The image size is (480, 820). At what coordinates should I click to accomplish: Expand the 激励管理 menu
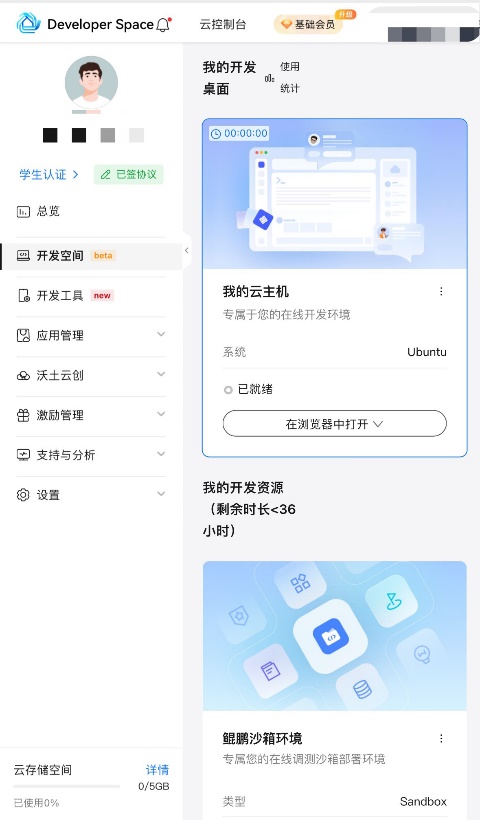point(92,415)
